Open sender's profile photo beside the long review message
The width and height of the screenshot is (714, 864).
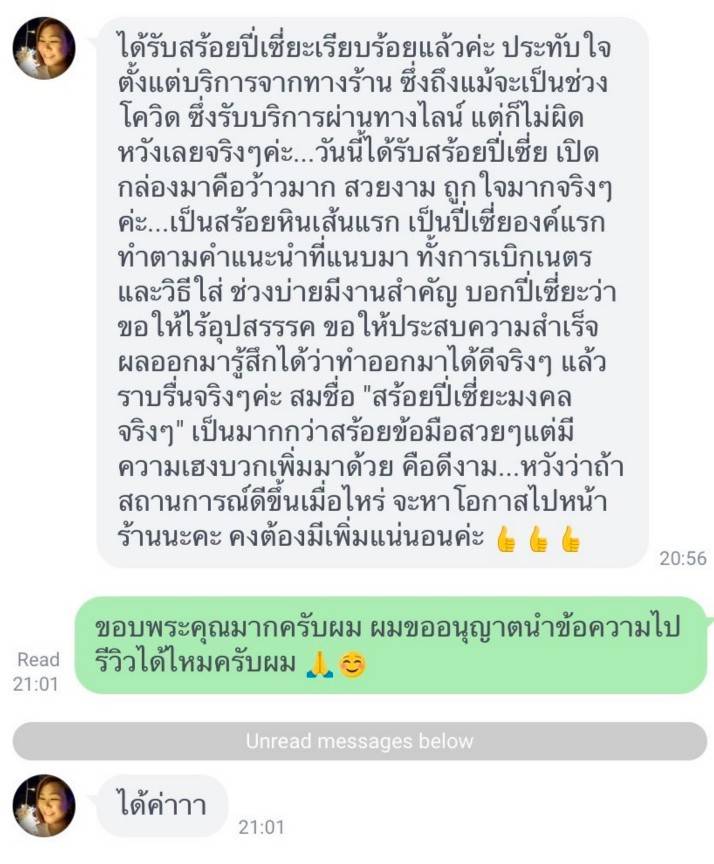pyautogui.click(x=44, y=48)
